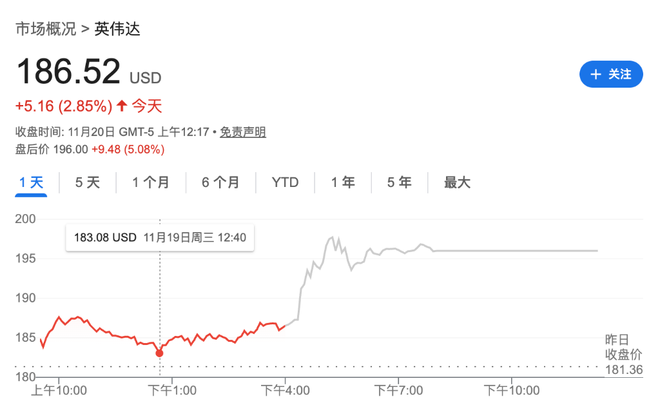View the 1 年 price chart
Screen dimensions: 660x412
tap(343, 182)
